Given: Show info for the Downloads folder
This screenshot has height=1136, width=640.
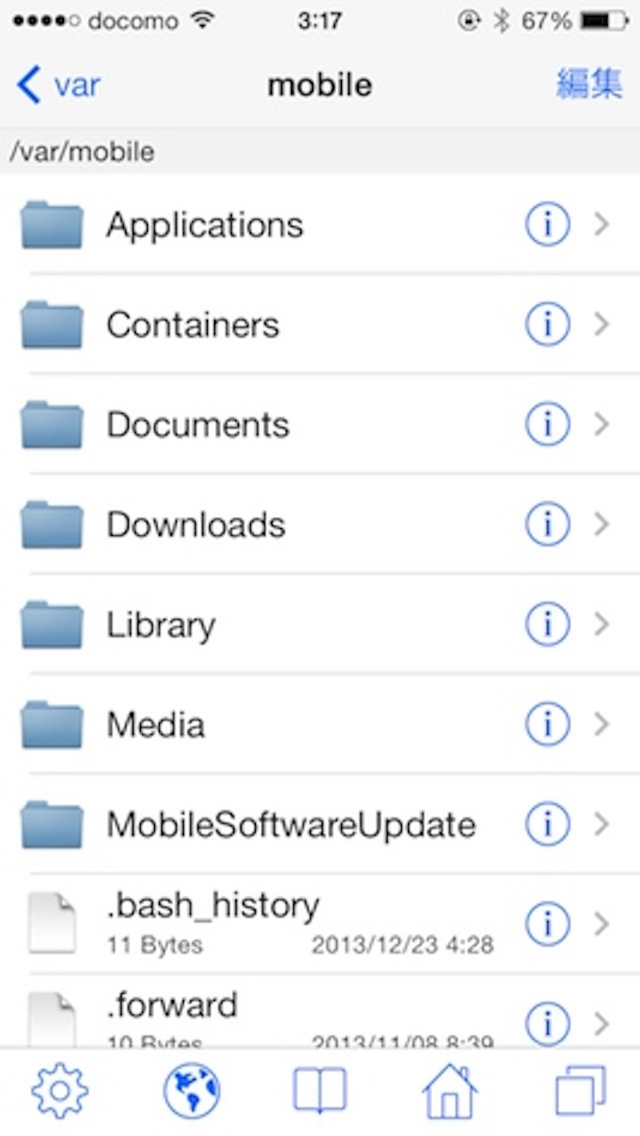Looking at the screenshot, I should (x=547, y=525).
